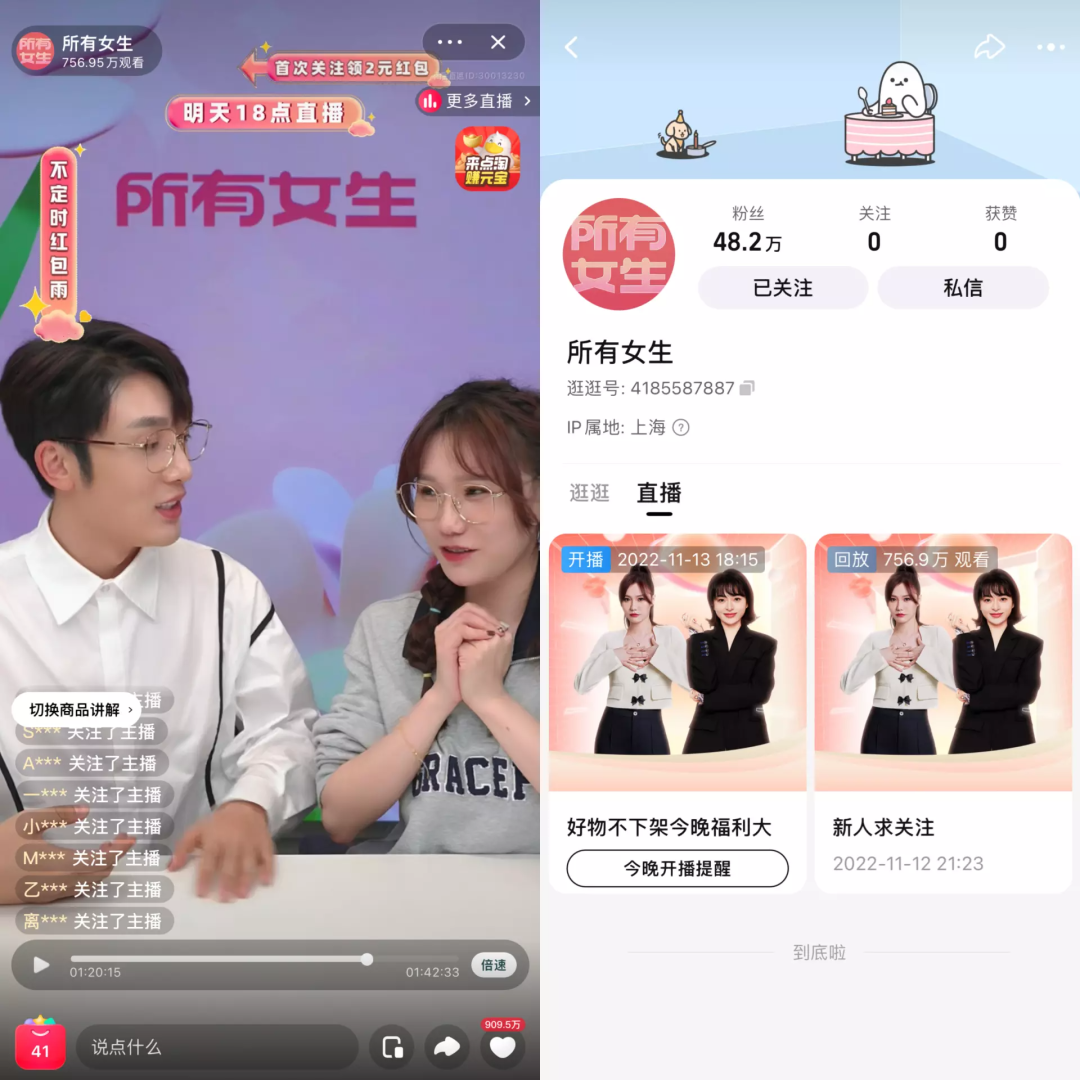Screen dimensions: 1080x1080
Task: Set reminder with 今晚开播提醒 button
Action: pos(677,869)
